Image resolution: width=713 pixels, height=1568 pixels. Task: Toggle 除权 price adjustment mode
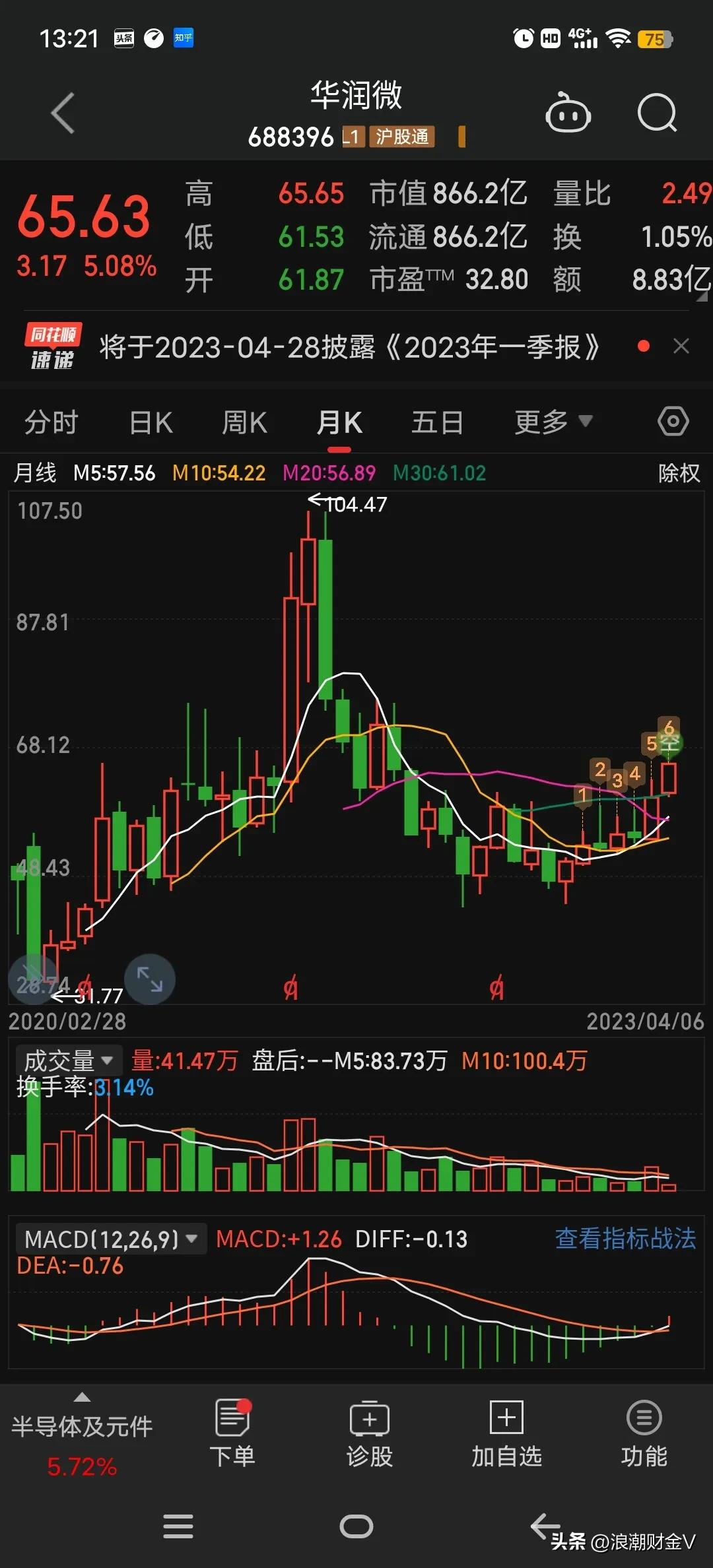tap(677, 473)
